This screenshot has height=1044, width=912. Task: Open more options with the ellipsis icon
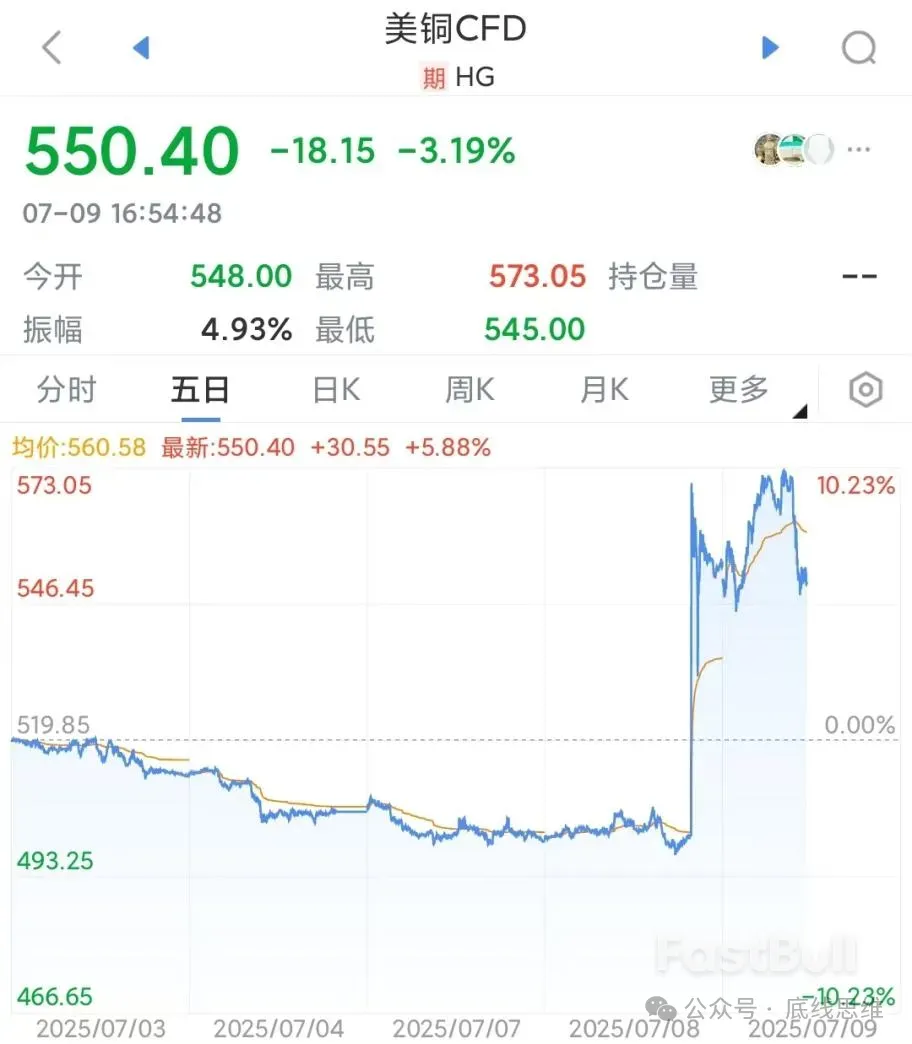(858, 149)
